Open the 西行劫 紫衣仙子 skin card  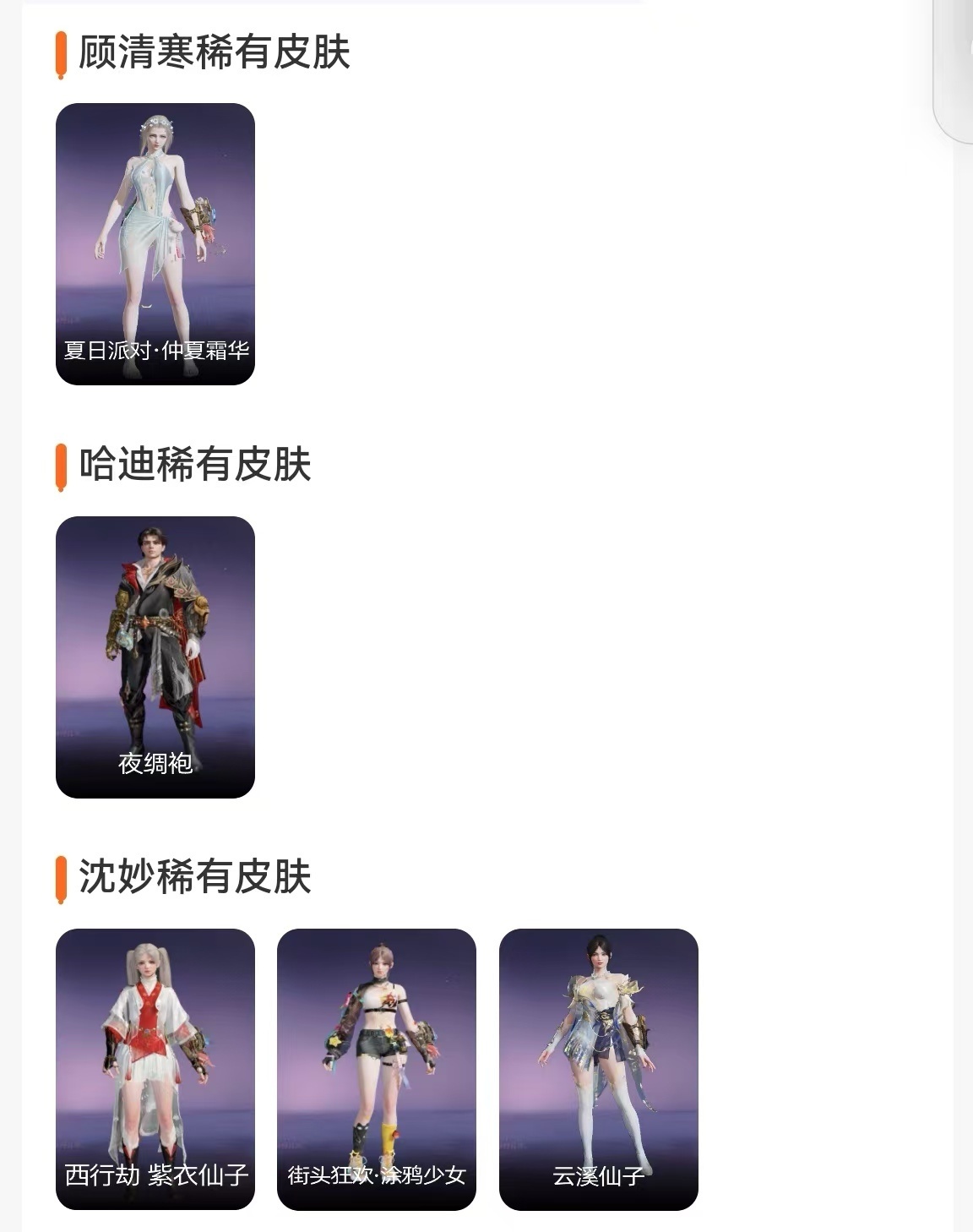[x=155, y=1069]
